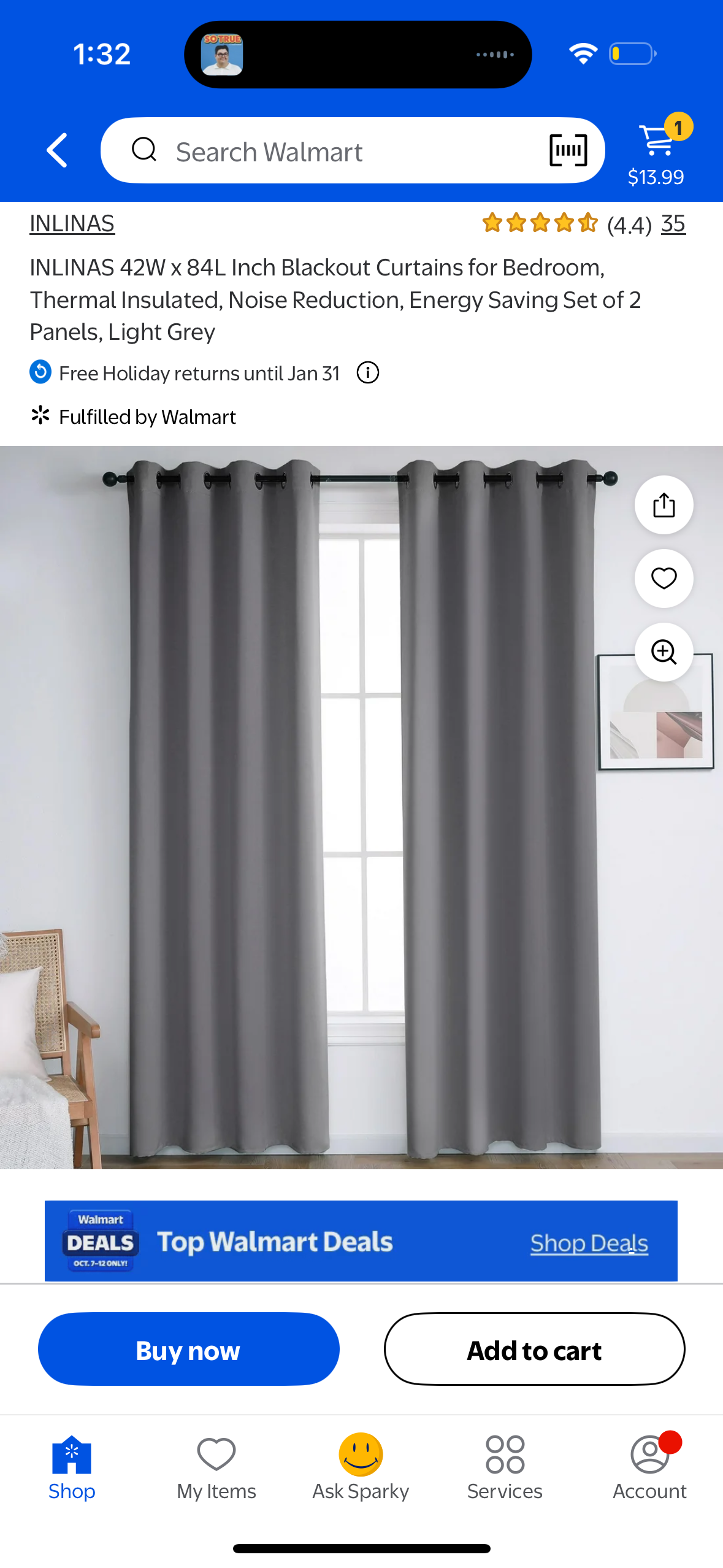Tap the Buy now button

(x=188, y=1349)
